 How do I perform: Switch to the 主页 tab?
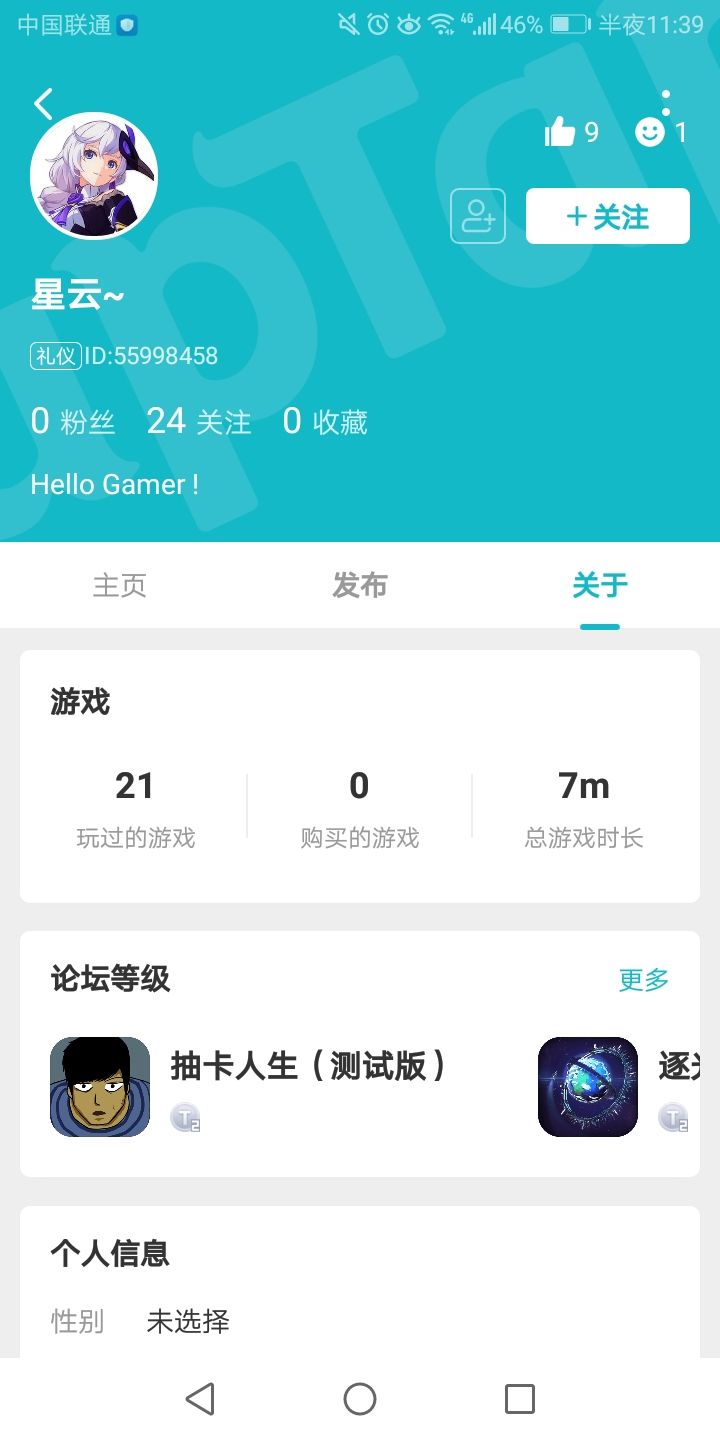click(x=120, y=587)
